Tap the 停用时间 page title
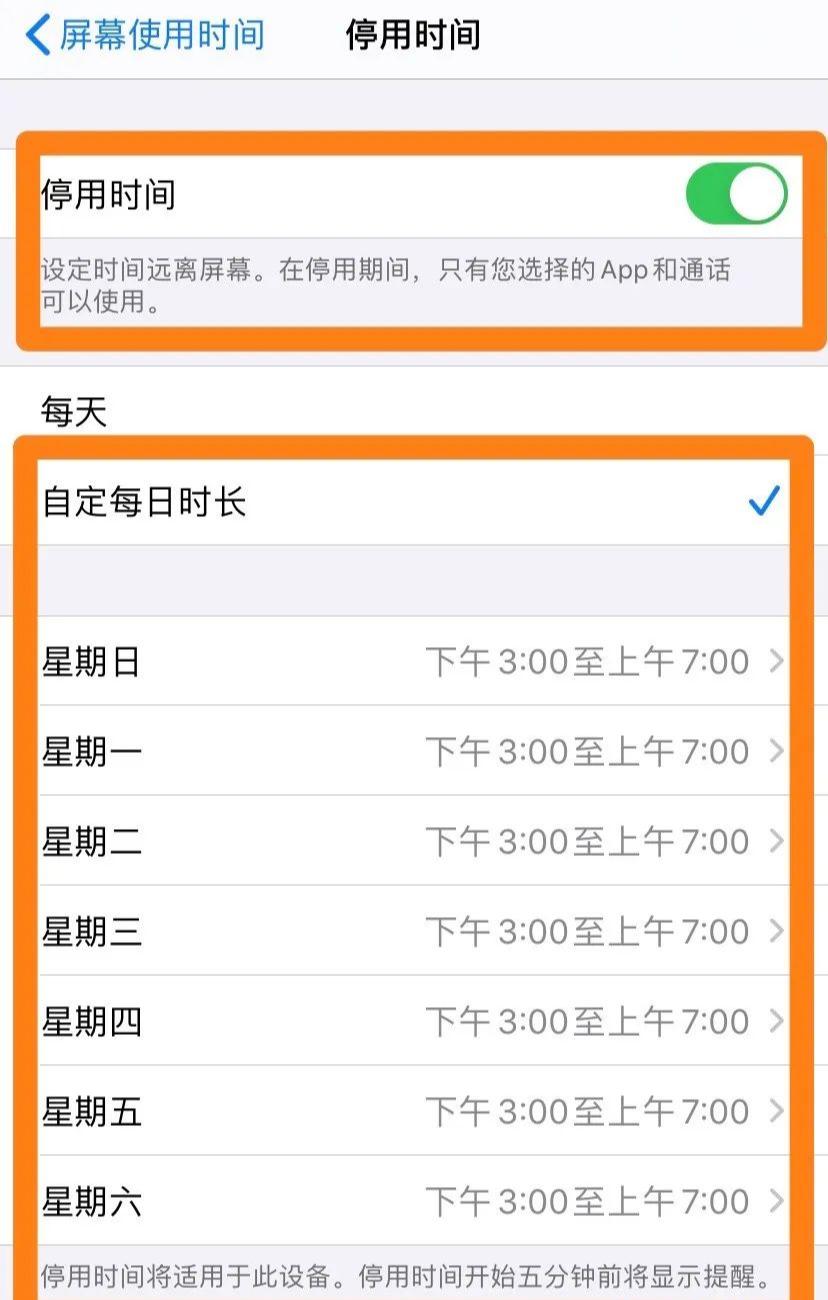The height and width of the screenshot is (1300, 828). click(x=414, y=35)
